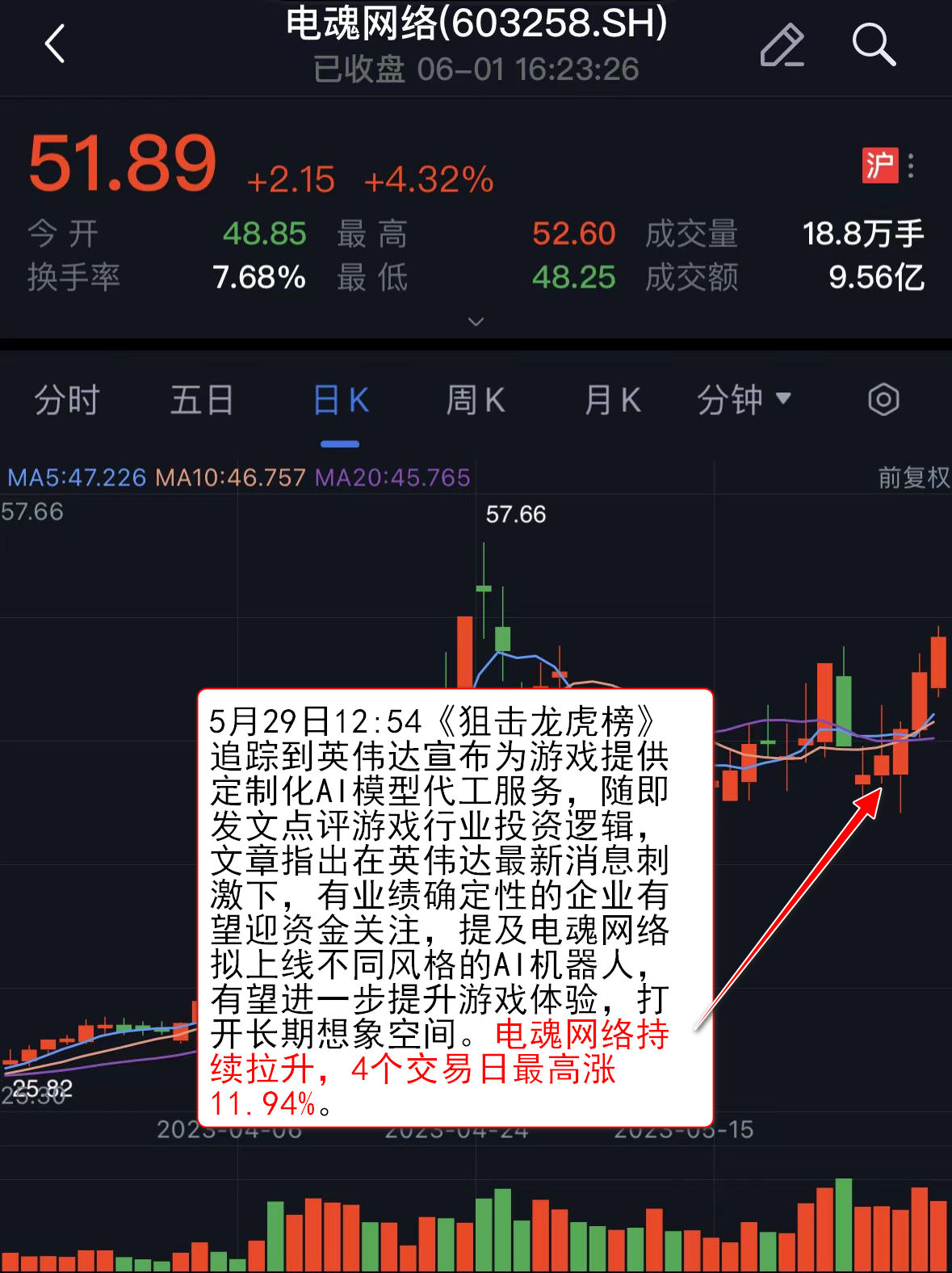Change the 前复权 adjustment mode
This screenshot has width=952, height=1273.
[x=913, y=477]
